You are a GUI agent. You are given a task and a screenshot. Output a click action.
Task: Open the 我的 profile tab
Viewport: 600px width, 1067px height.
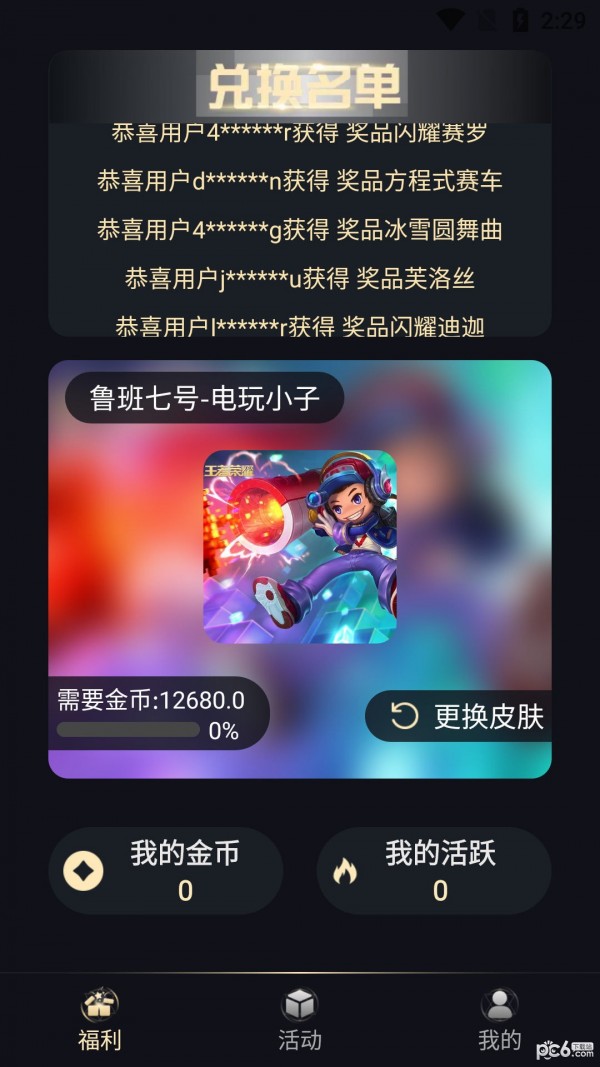(x=499, y=1020)
